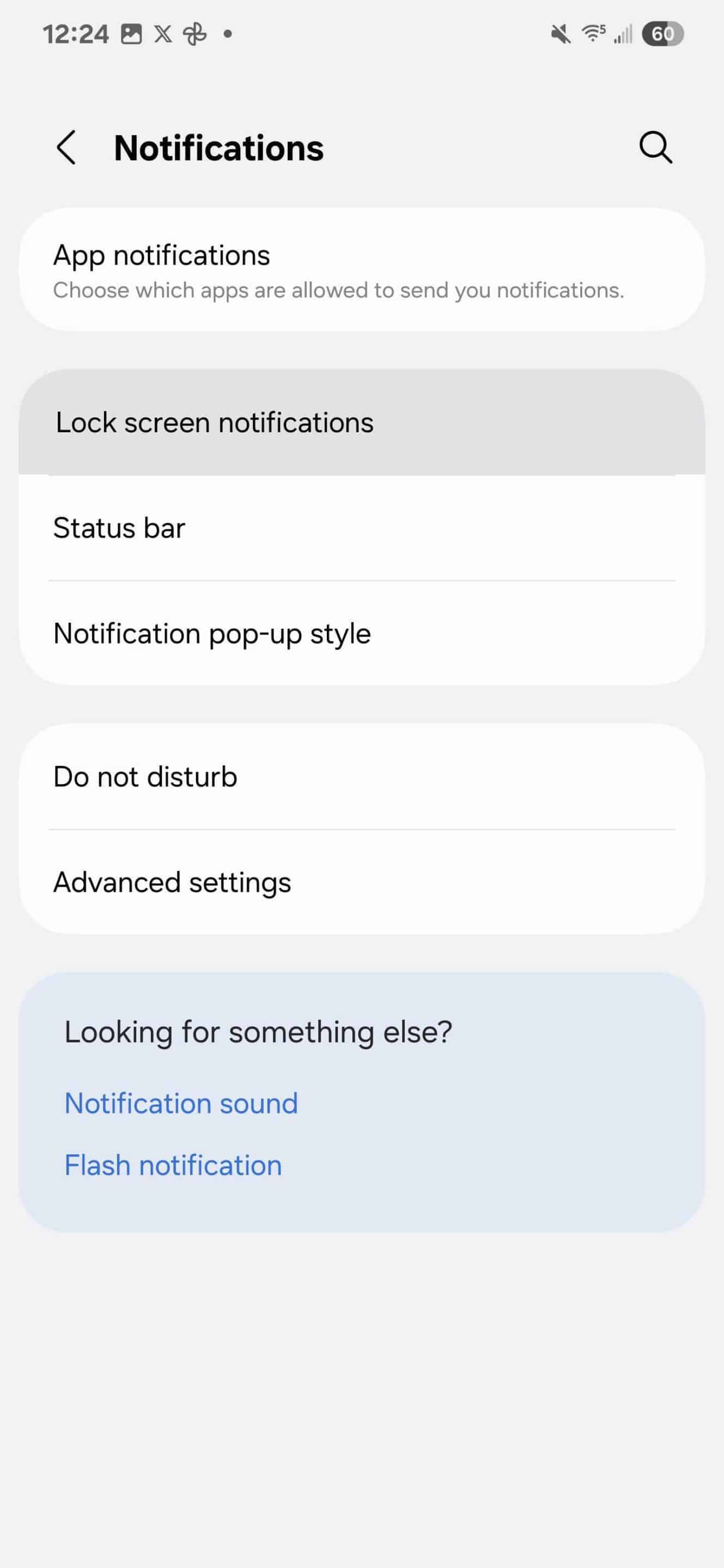Go back from Notifications settings
Screen dimensions: 724x1568
[66, 148]
